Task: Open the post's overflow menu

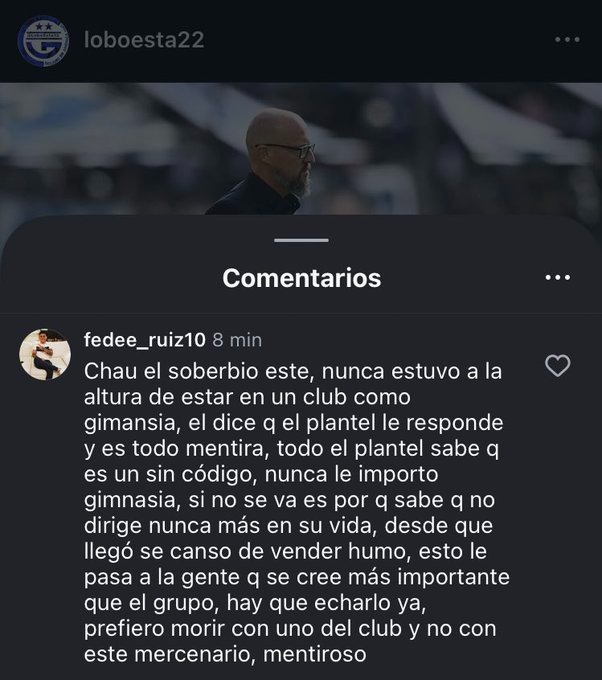Action: pyautogui.click(x=567, y=40)
